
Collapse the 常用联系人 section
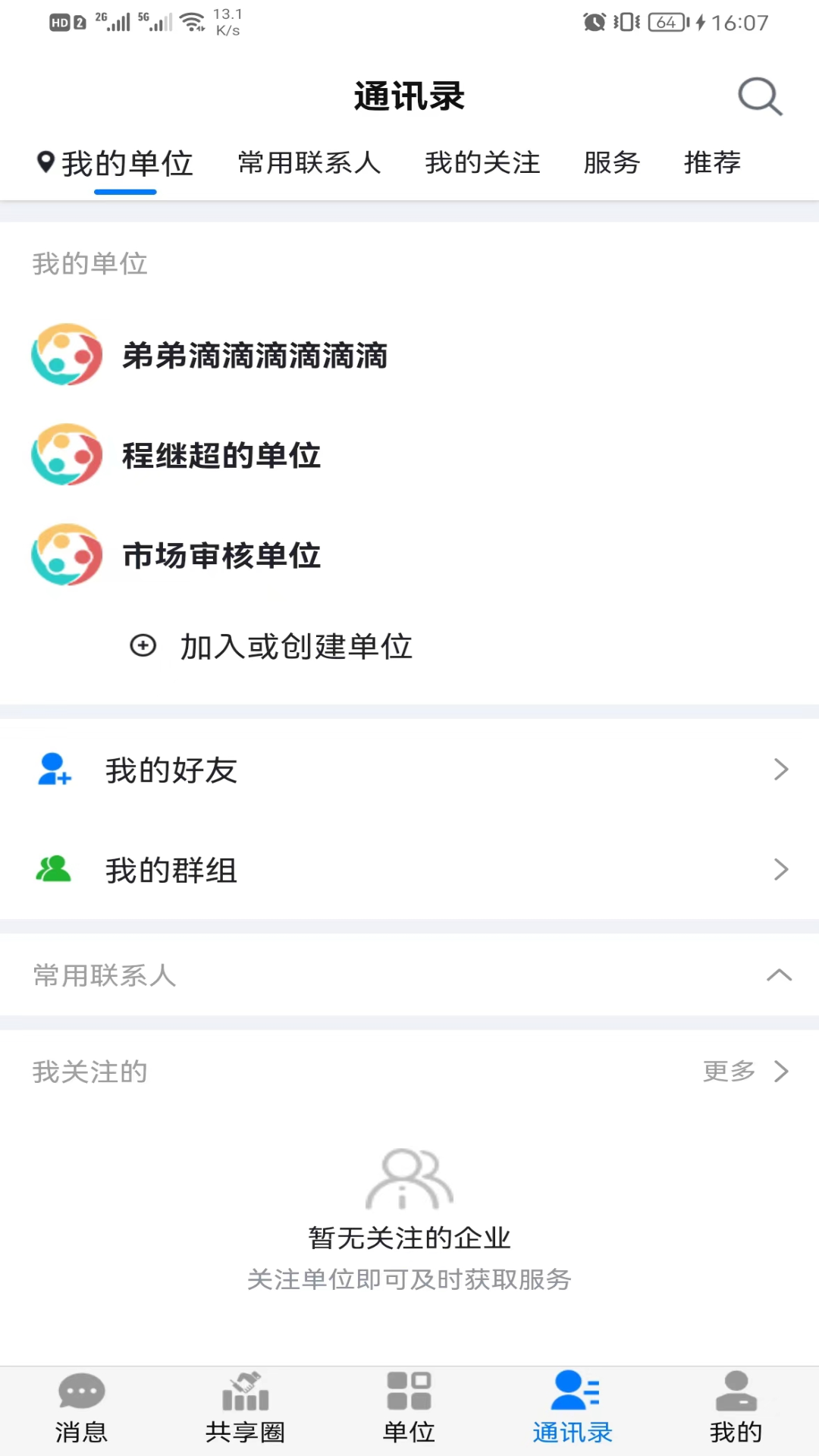tap(779, 975)
